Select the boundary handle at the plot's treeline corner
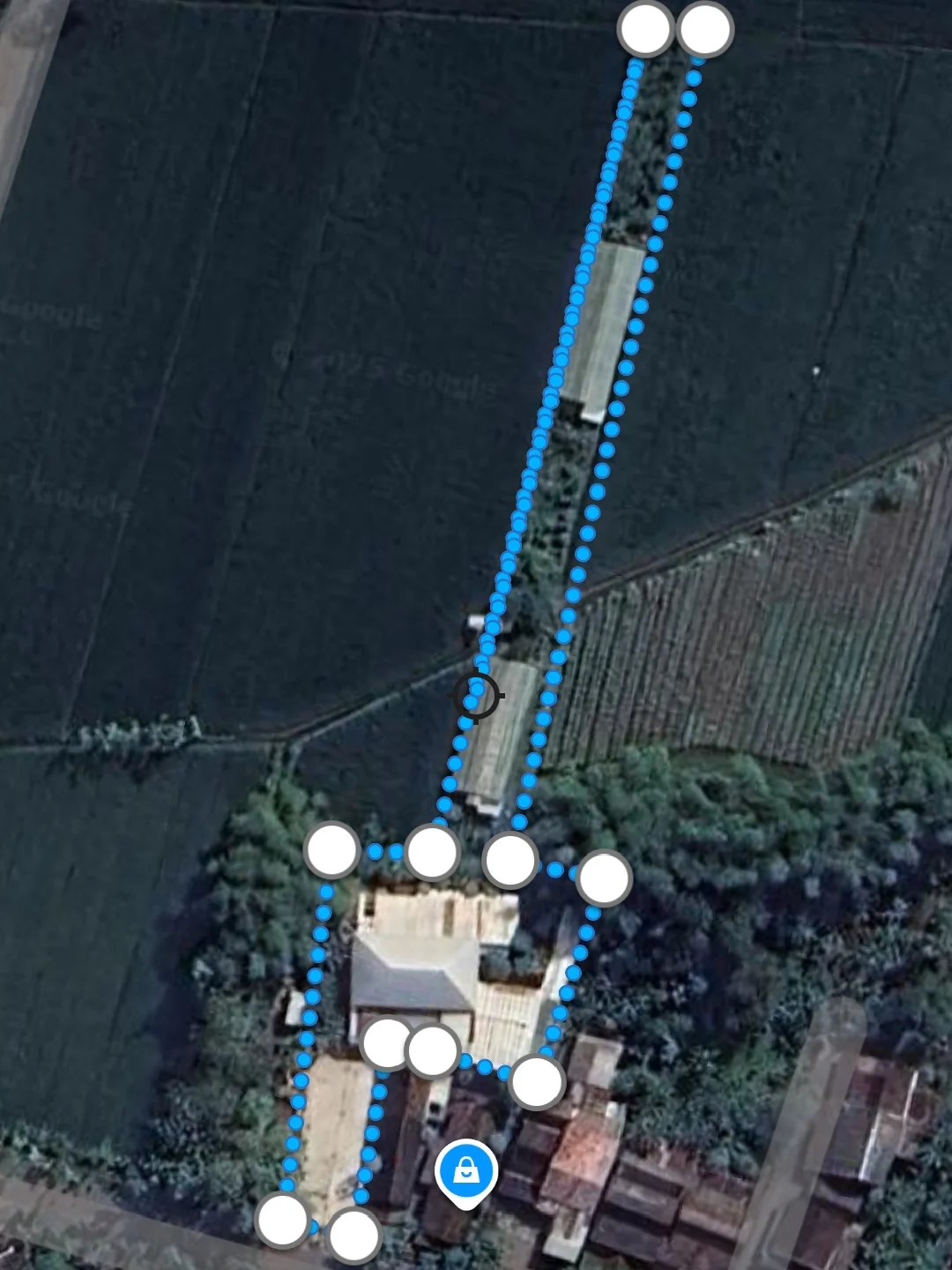952x1270 pixels. click(604, 878)
